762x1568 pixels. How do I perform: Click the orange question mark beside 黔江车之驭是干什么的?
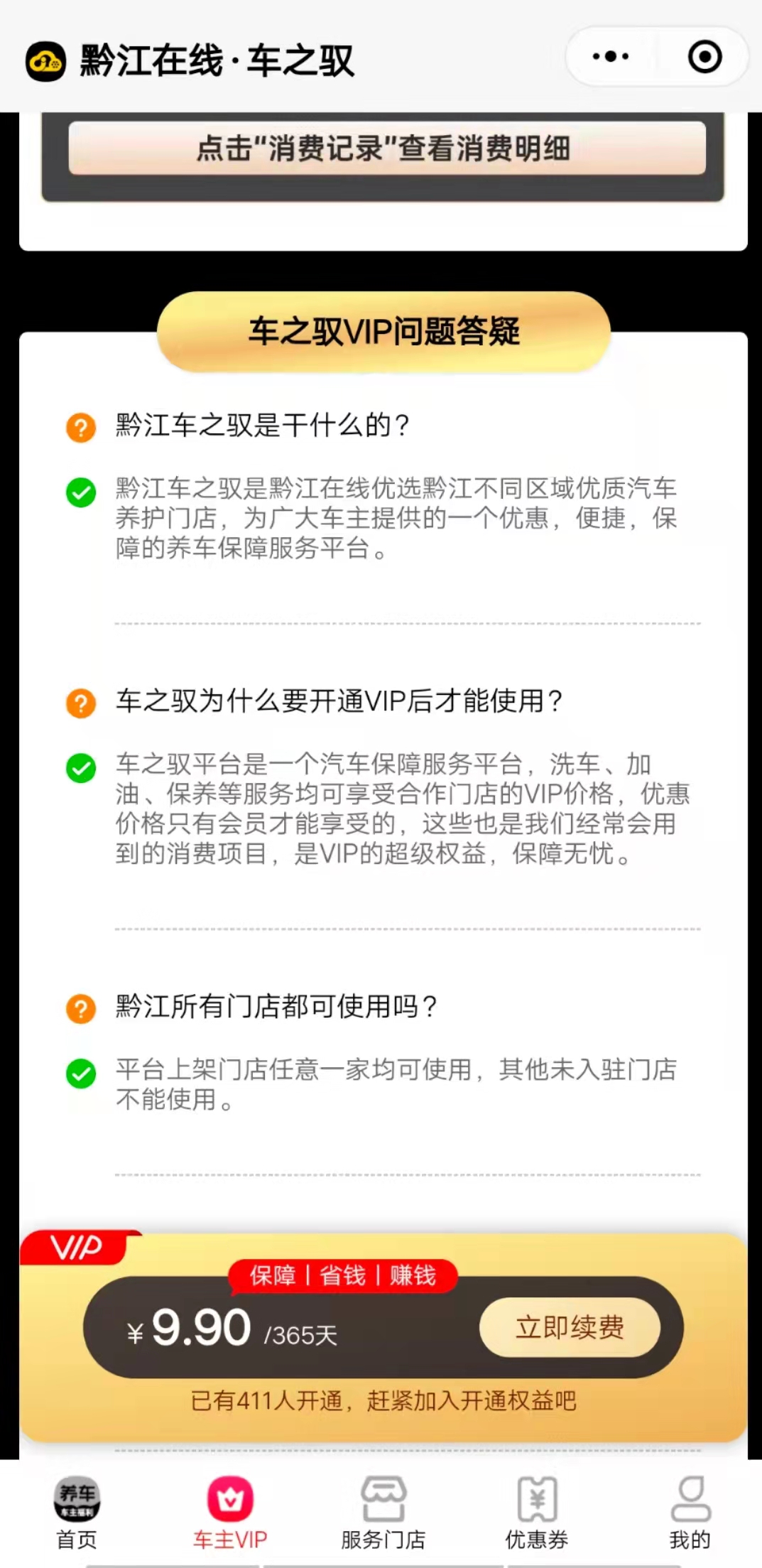pyautogui.click(x=82, y=427)
